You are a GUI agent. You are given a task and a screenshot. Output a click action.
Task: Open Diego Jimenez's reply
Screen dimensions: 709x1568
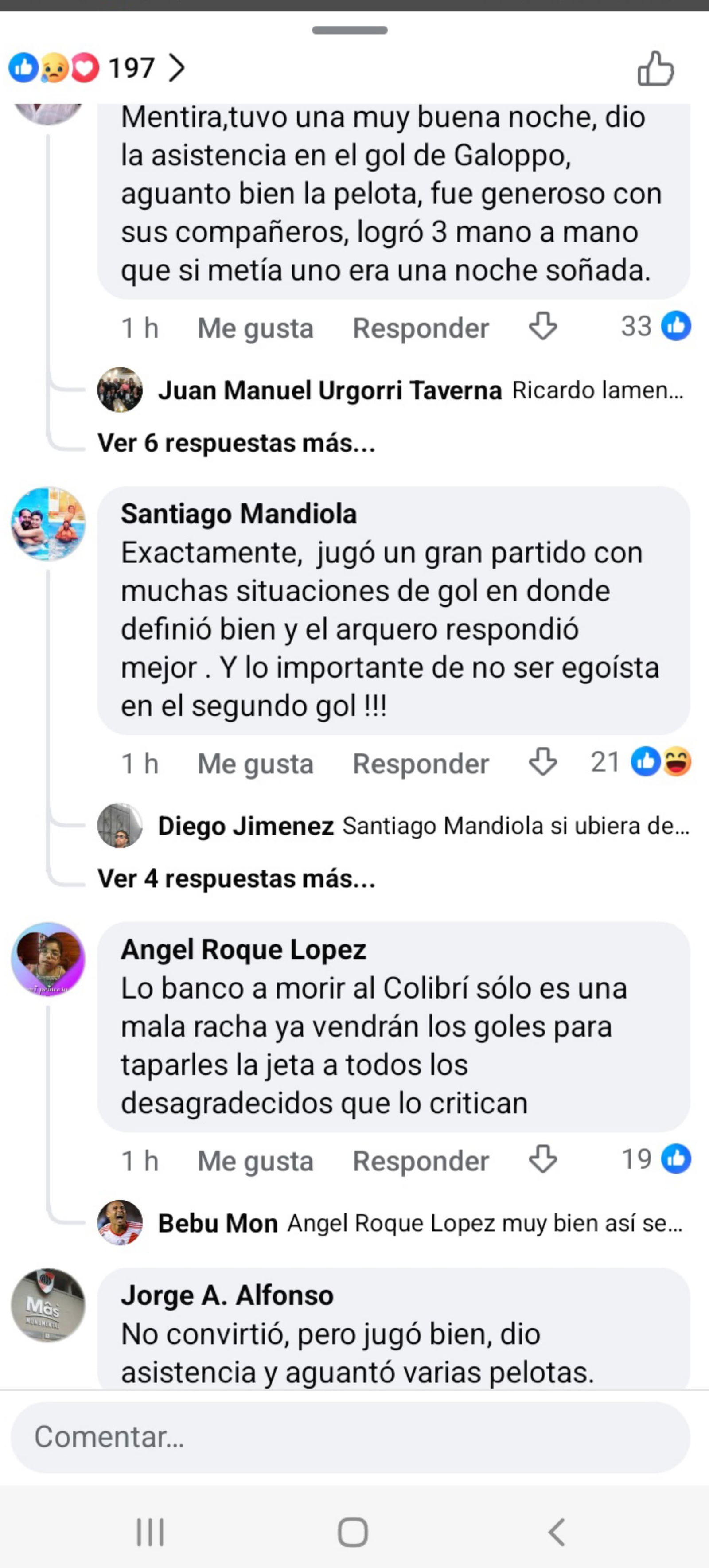pos(393,826)
